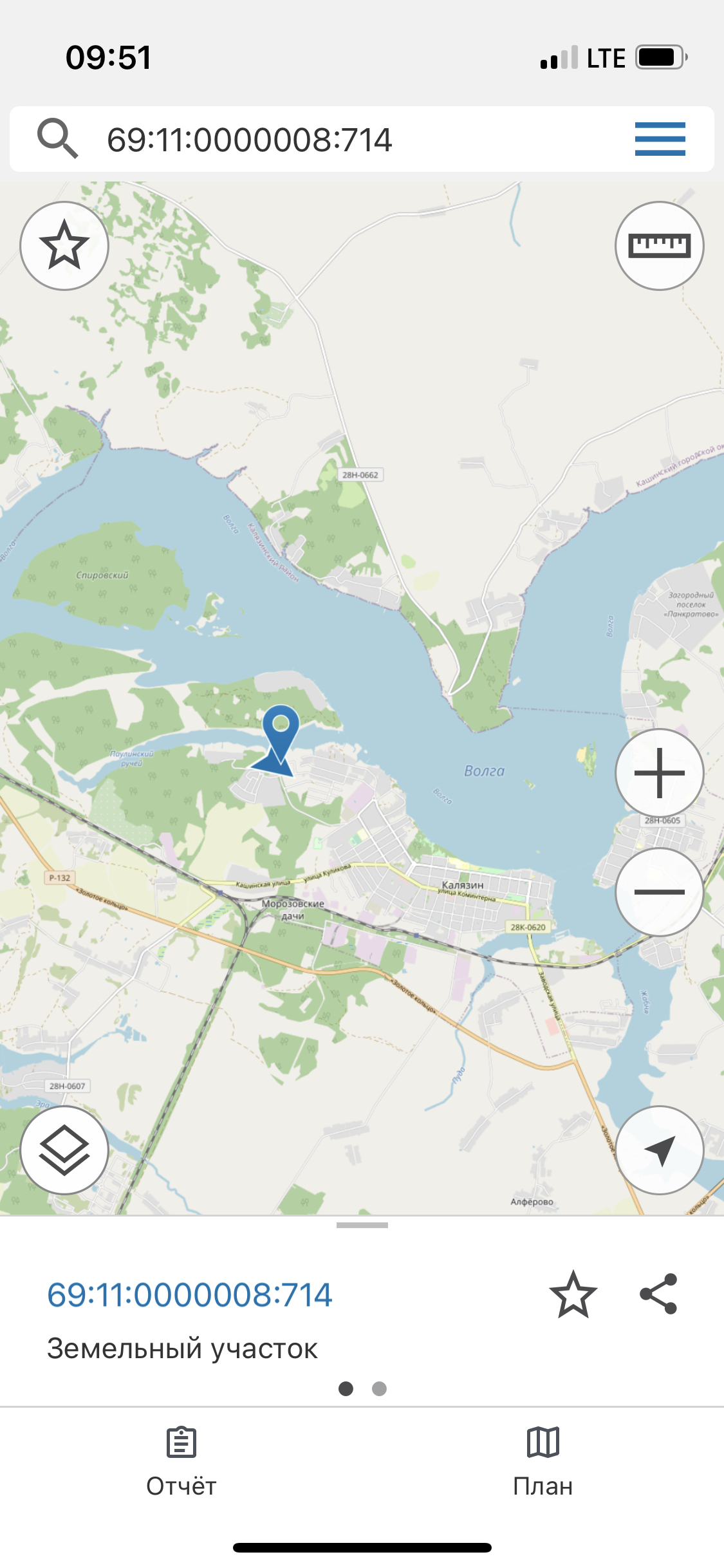Activate the ruler measuring tool
The image size is (724, 1568).
[660, 246]
